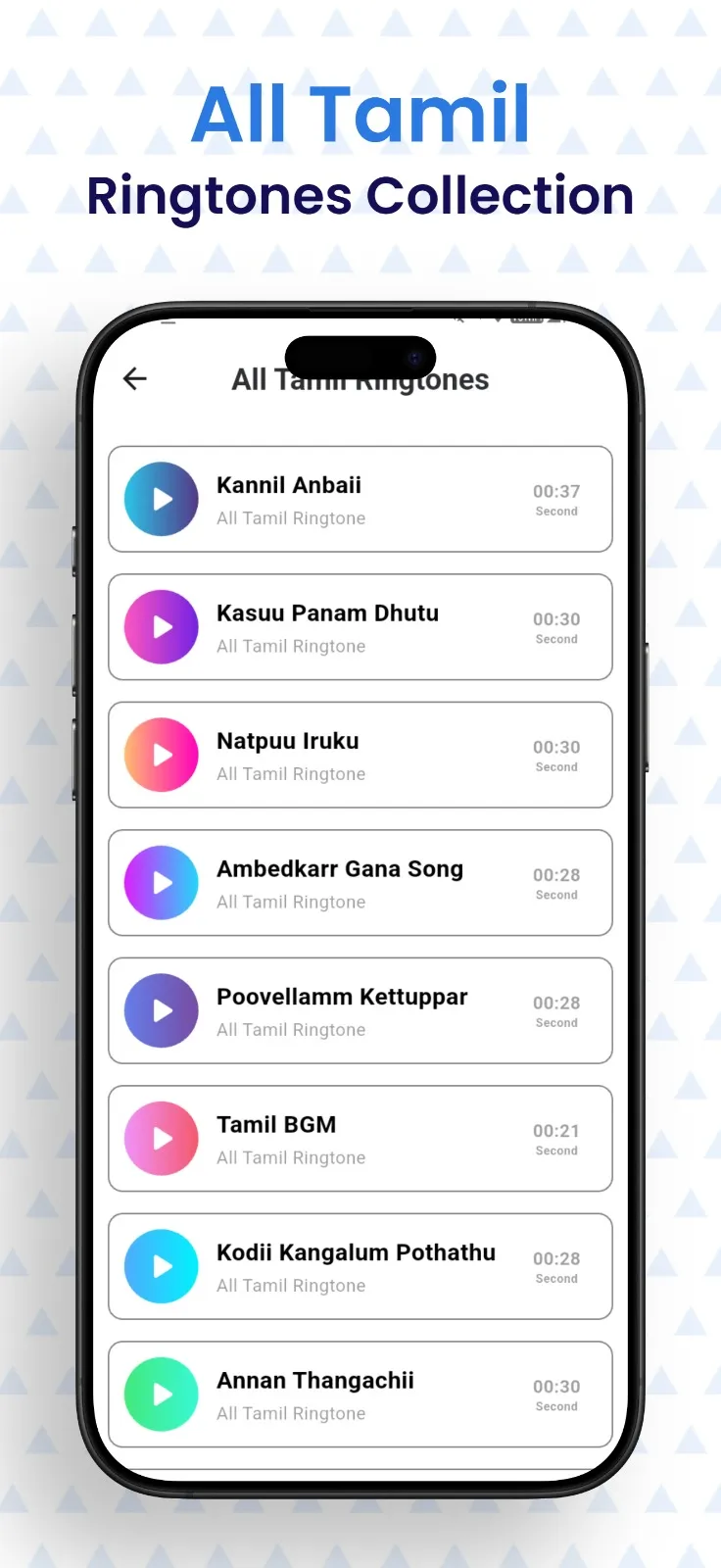Select the Annan Thangachii ringtone card
Image resolution: width=721 pixels, height=1568 pixels.
pos(360,1394)
